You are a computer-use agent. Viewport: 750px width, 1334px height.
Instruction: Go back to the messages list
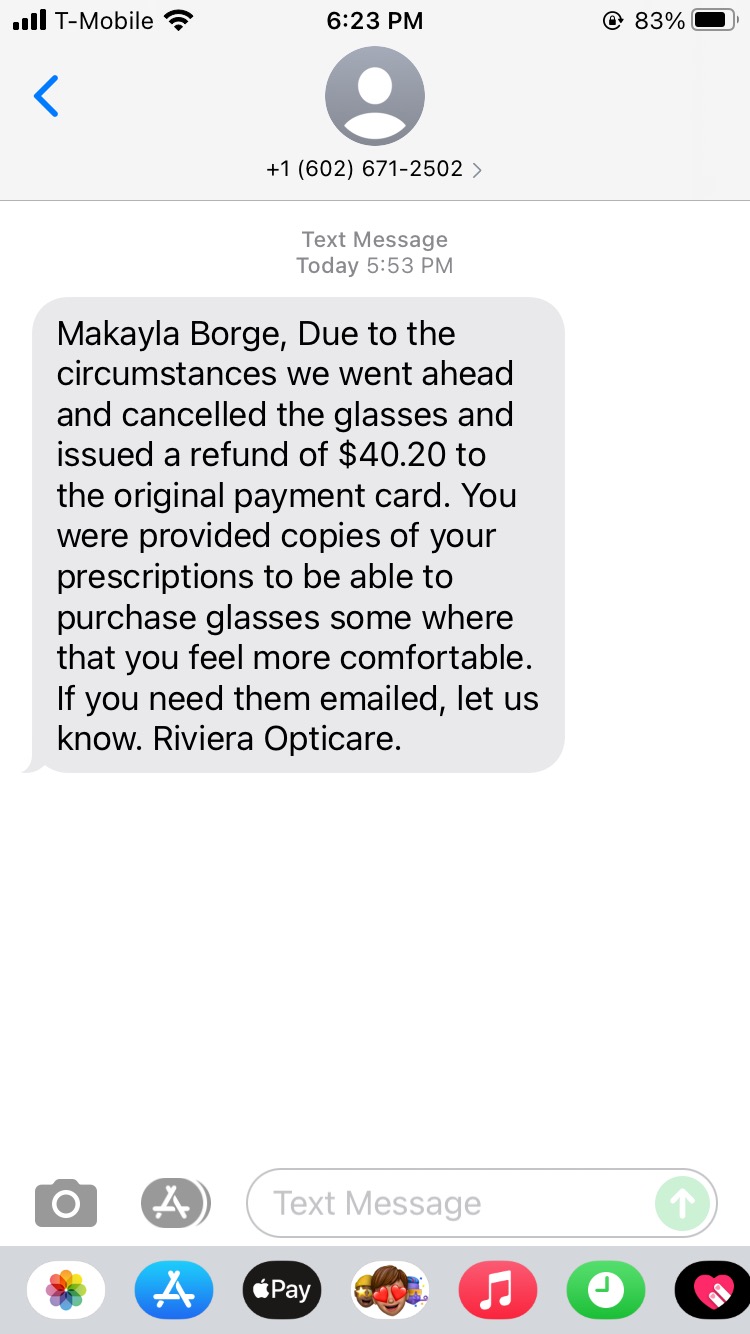tap(46, 96)
